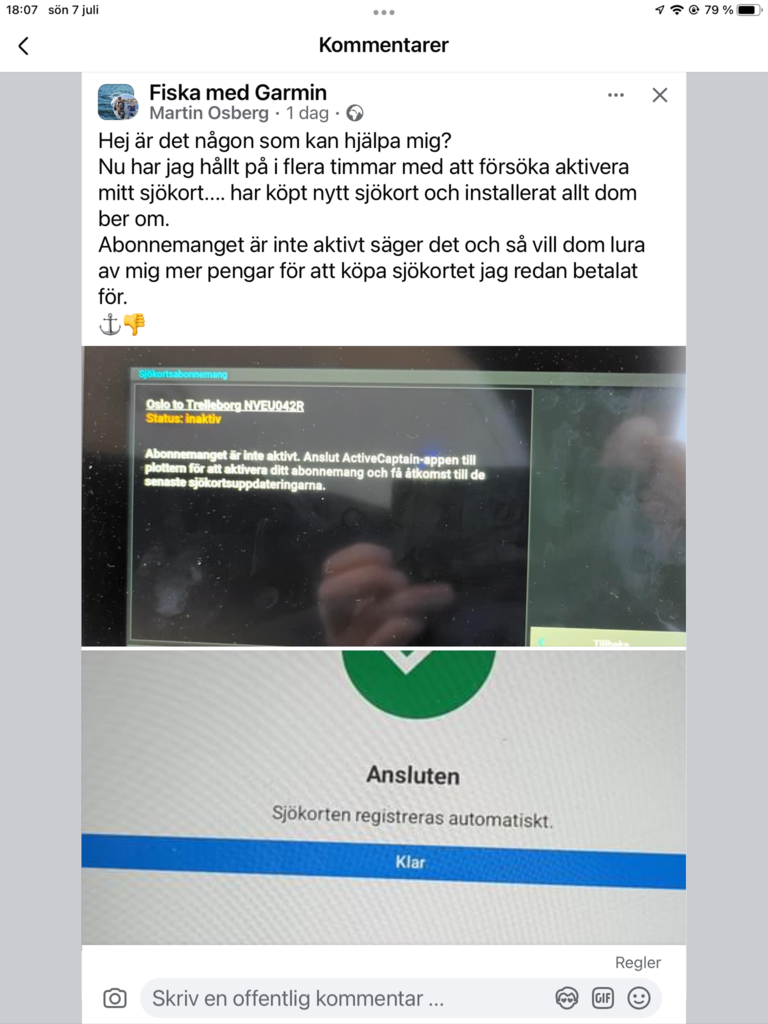The image size is (768, 1024).
Task: Open the post's three-dot options menu
Action: [x=616, y=95]
